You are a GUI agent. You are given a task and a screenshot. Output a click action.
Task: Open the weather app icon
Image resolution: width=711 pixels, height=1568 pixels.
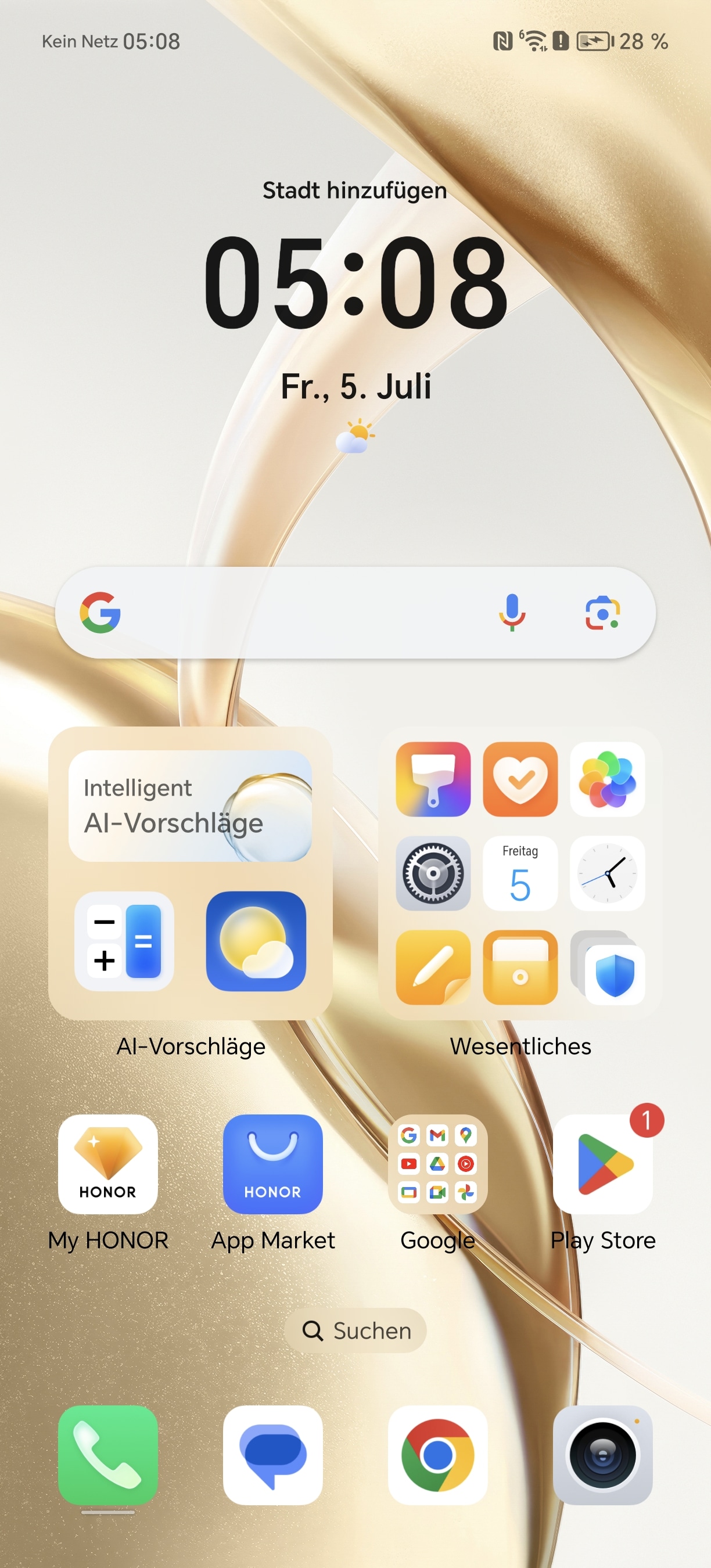(x=256, y=941)
